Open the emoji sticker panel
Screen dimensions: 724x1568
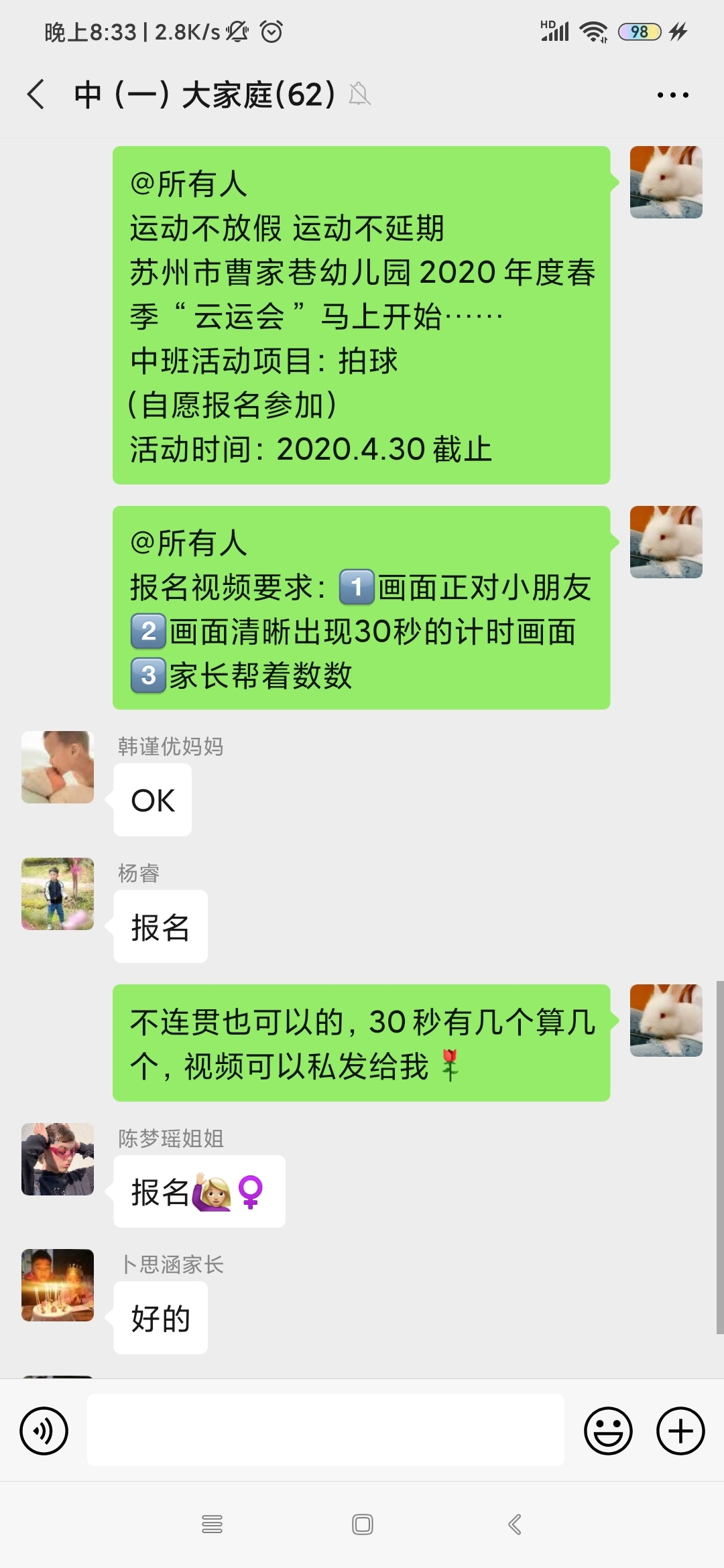[x=608, y=1431]
